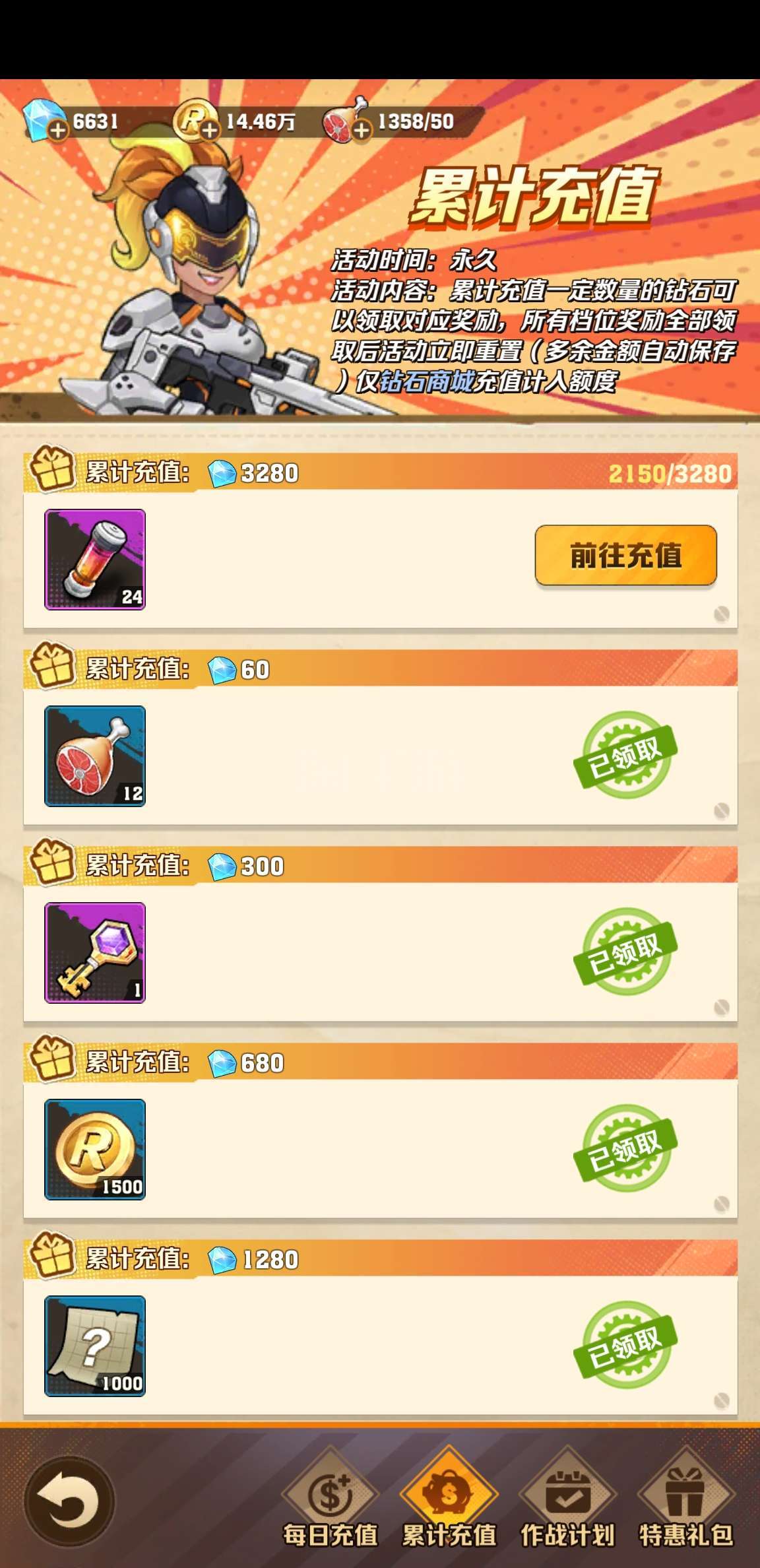View the meat reward for 60 tier
Screen dimensions: 760x1568
click(x=95, y=756)
